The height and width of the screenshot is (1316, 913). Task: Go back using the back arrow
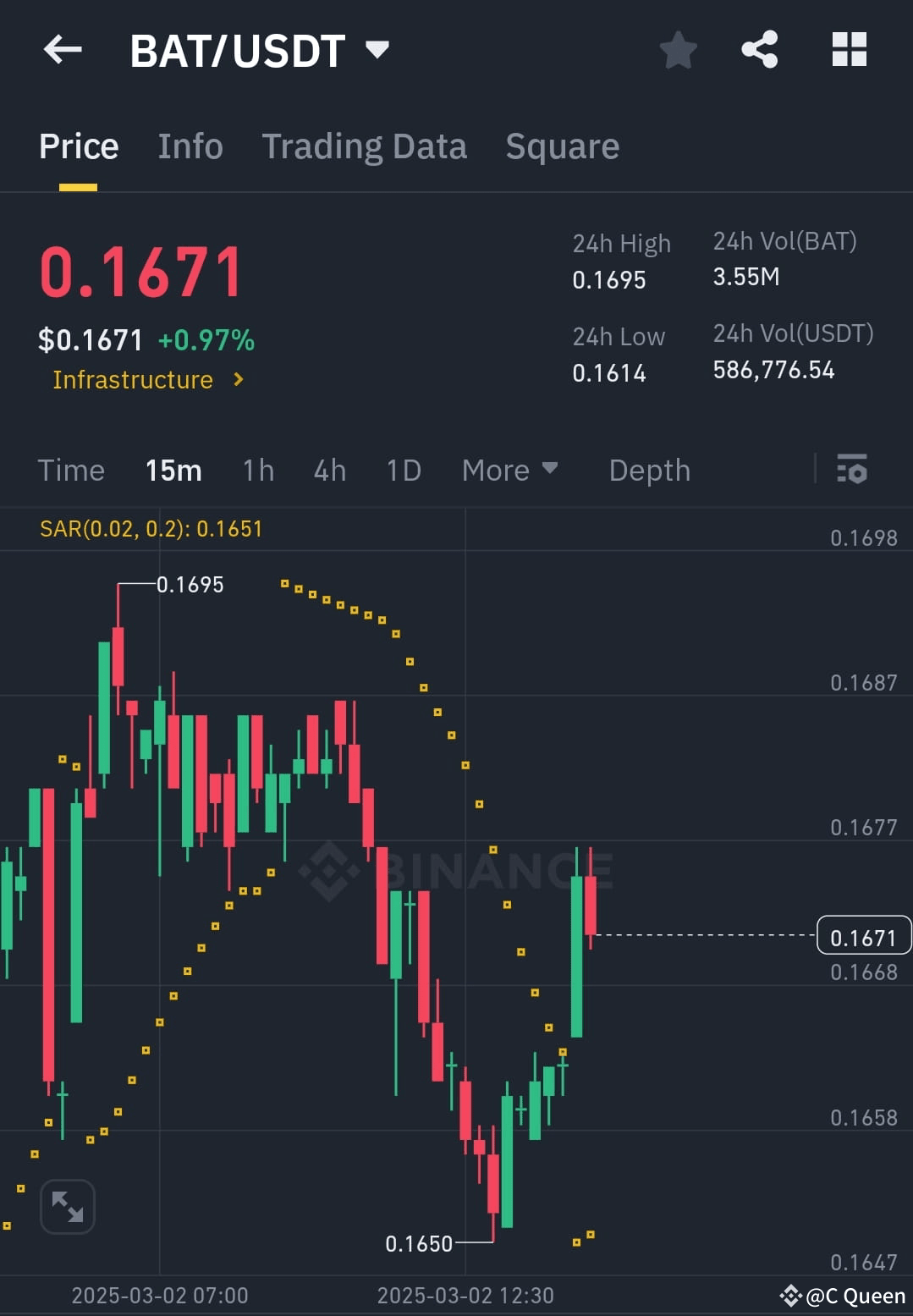[x=62, y=49]
